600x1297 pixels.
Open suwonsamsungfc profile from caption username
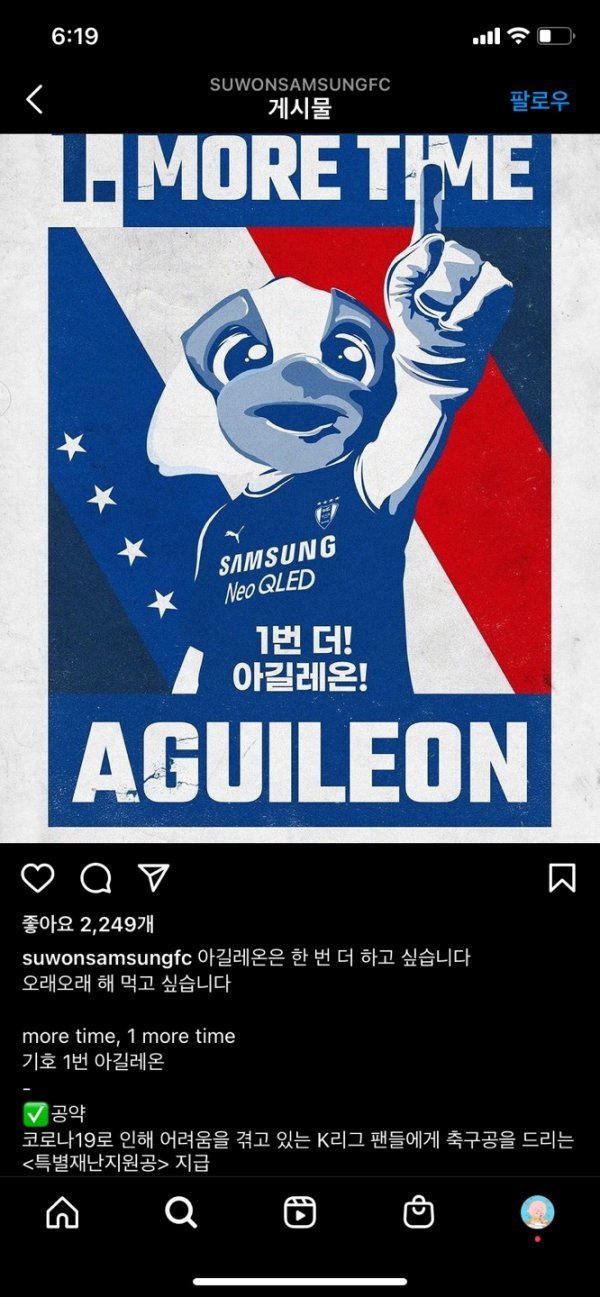coord(106,958)
